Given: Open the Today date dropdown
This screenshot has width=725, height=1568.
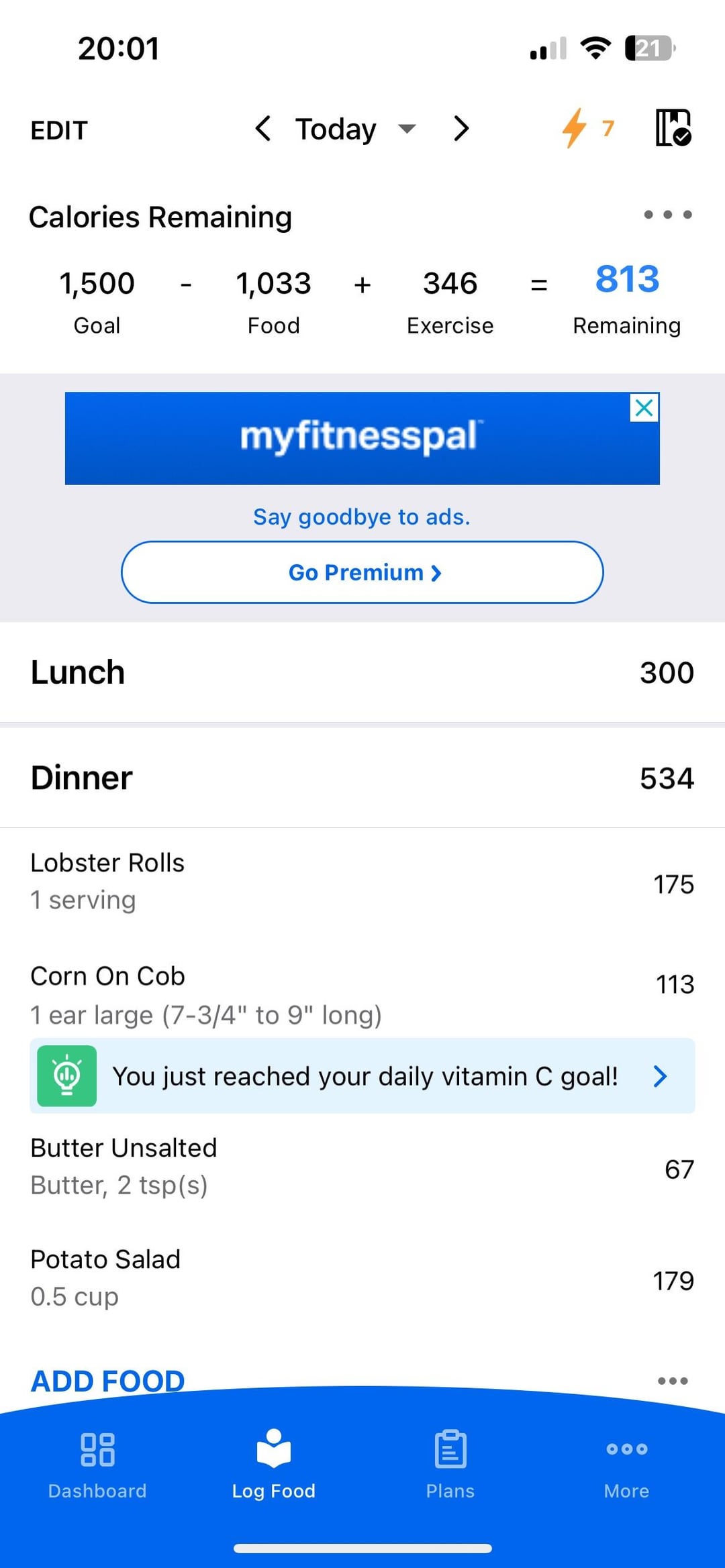Looking at the screenshot, I should coord(356,129).
